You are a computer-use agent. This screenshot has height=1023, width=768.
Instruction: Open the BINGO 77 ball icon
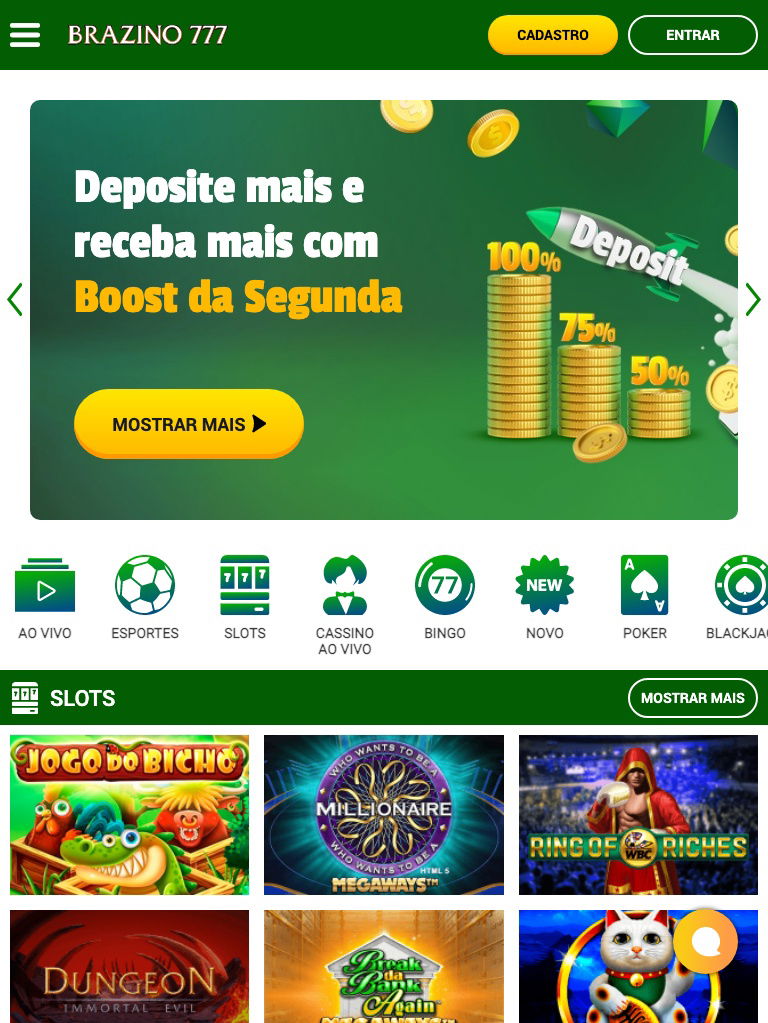(445, 585)
